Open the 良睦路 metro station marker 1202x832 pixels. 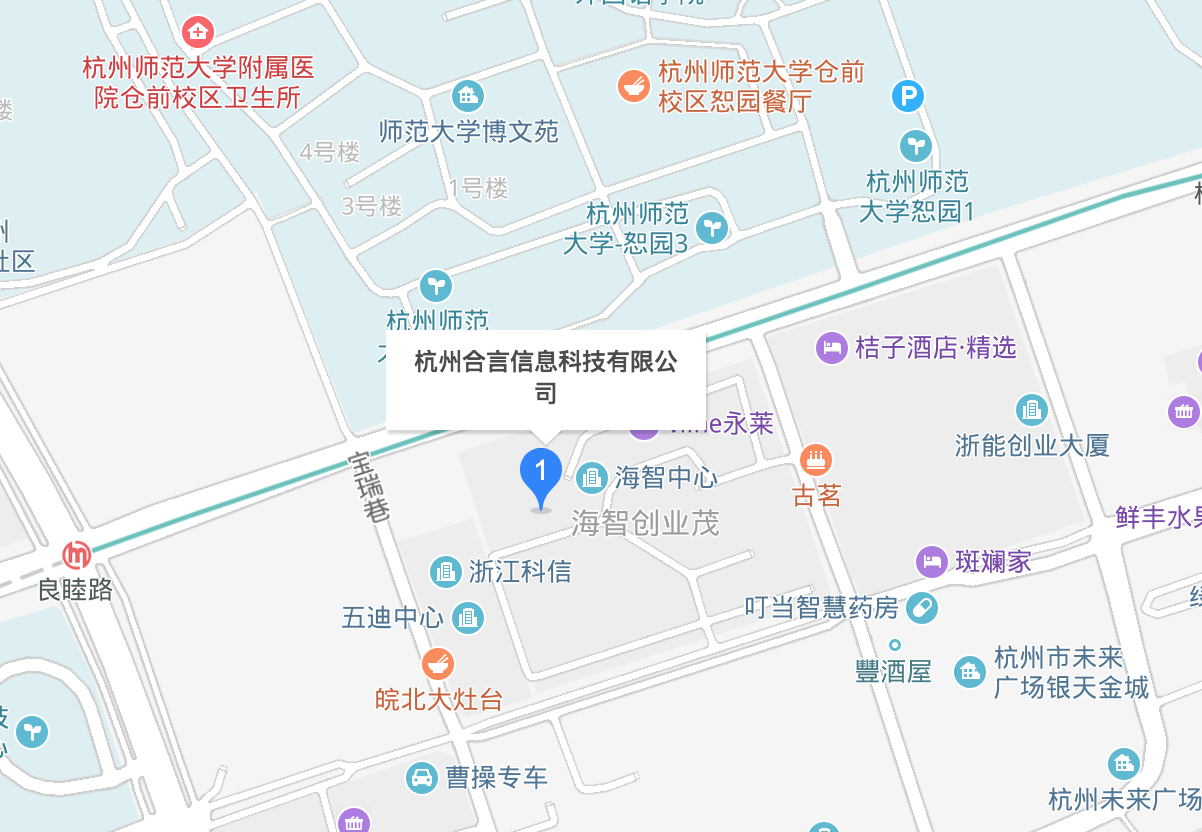tap(76, 555)
